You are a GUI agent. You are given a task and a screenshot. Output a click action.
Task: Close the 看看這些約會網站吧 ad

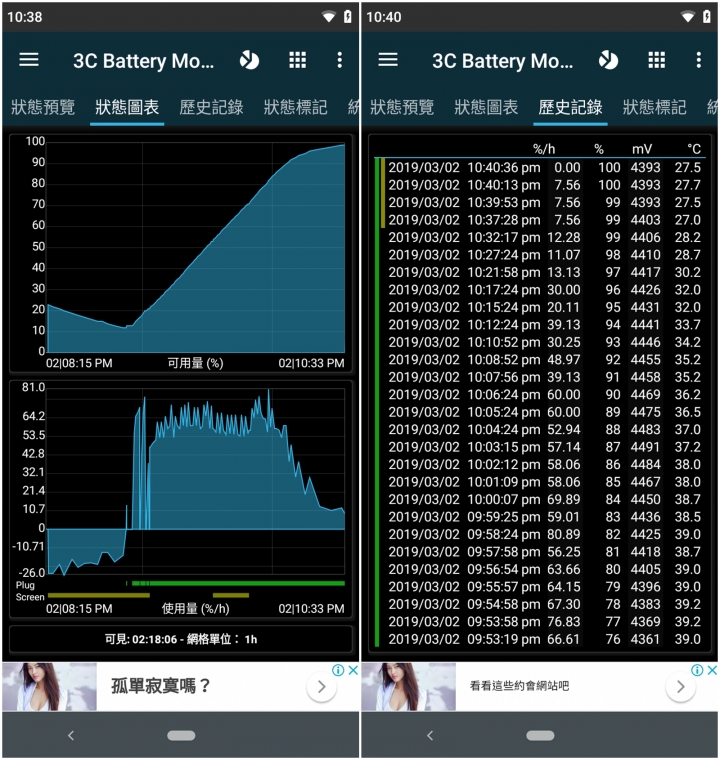pos(711,670)
